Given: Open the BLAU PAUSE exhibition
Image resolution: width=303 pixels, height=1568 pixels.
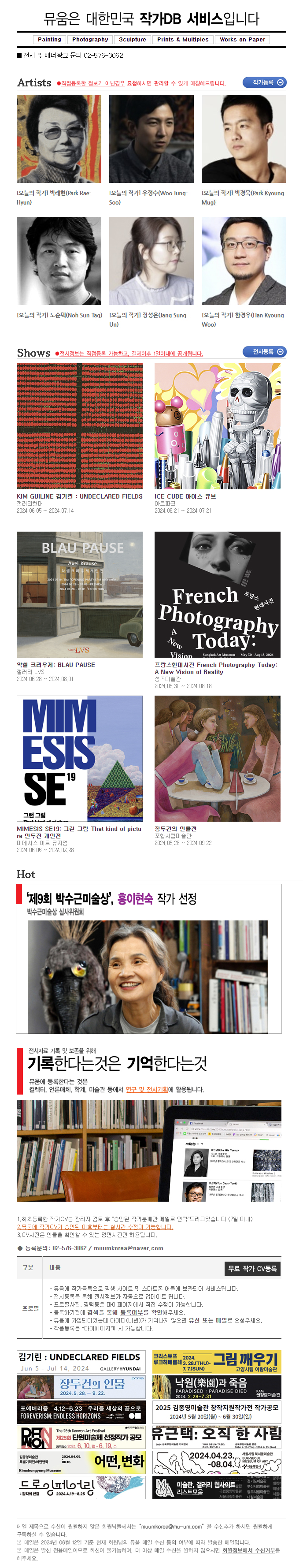Looking at the screenshot, I should click(x=80, y=594).
